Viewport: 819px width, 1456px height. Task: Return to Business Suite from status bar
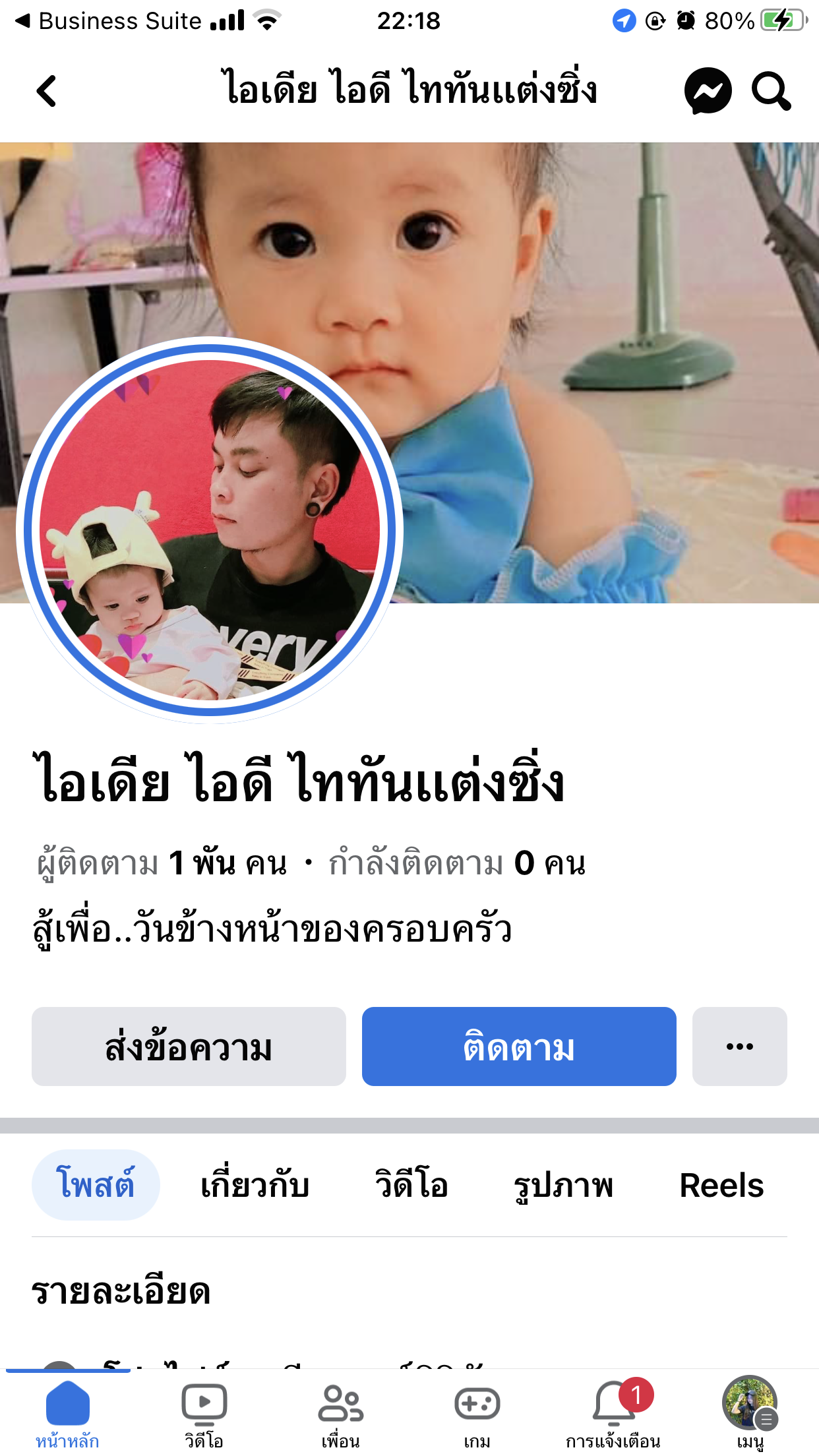pos(109,21)
